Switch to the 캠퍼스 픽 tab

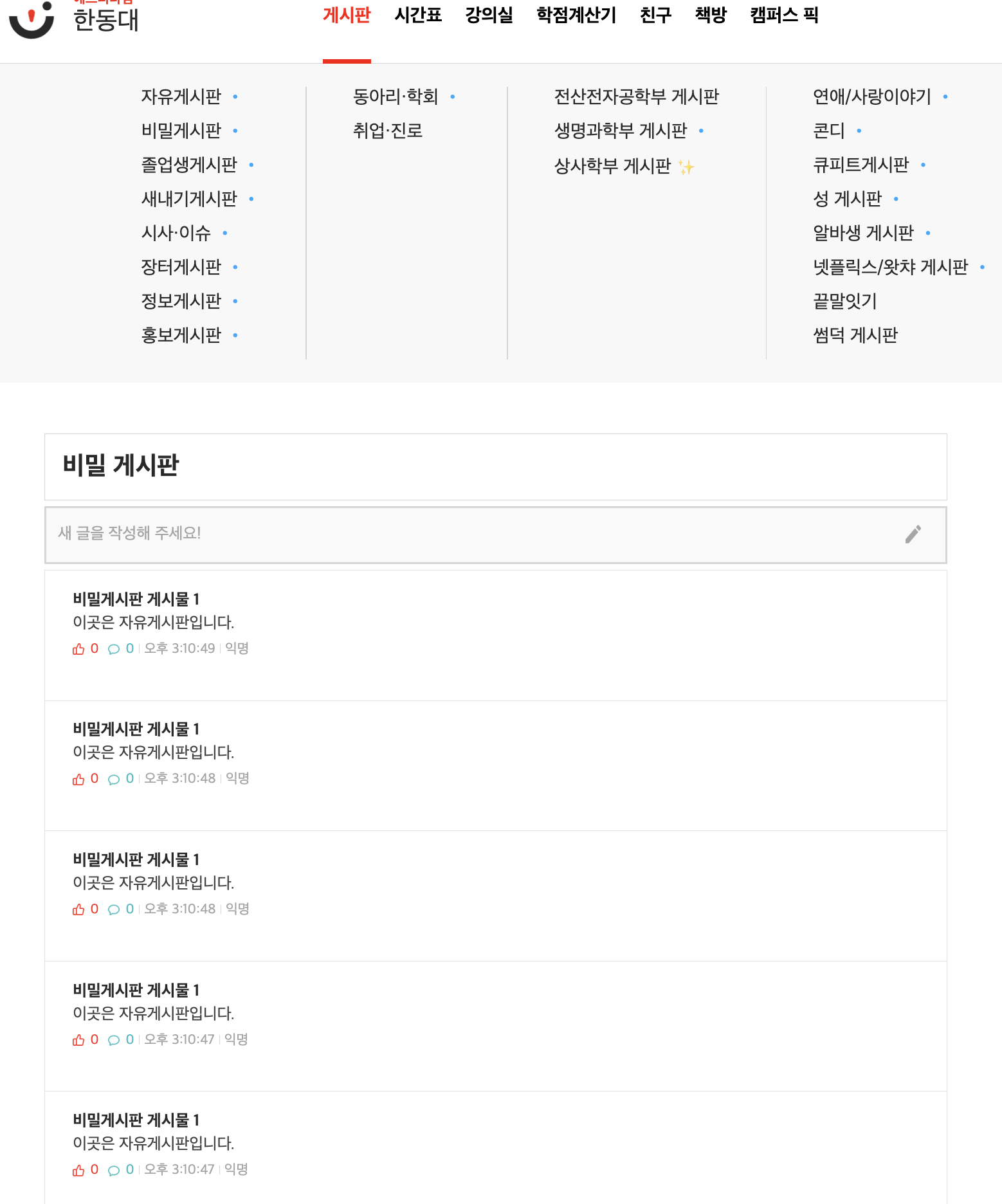[784, 15]
